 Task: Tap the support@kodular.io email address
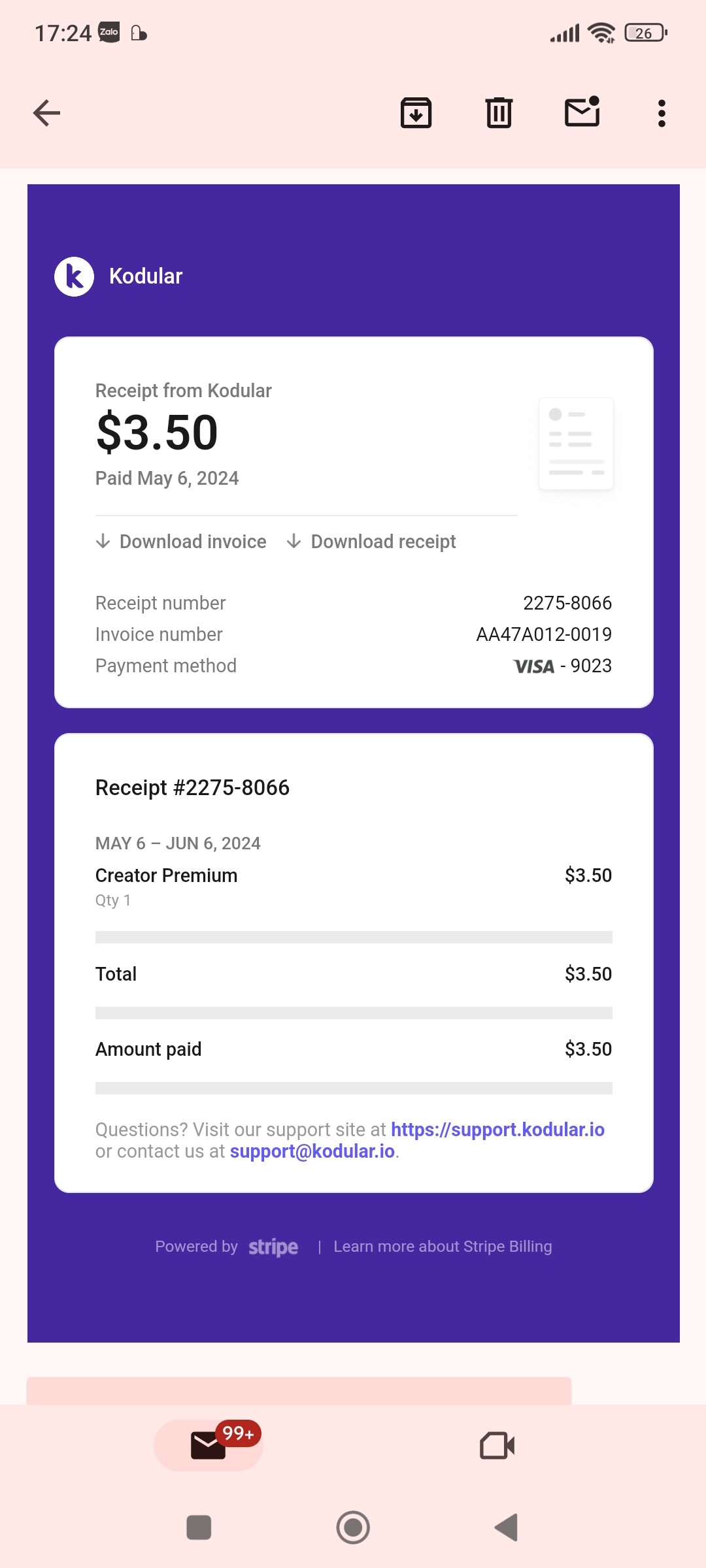pyautogui.click(x=312, y=1151)
